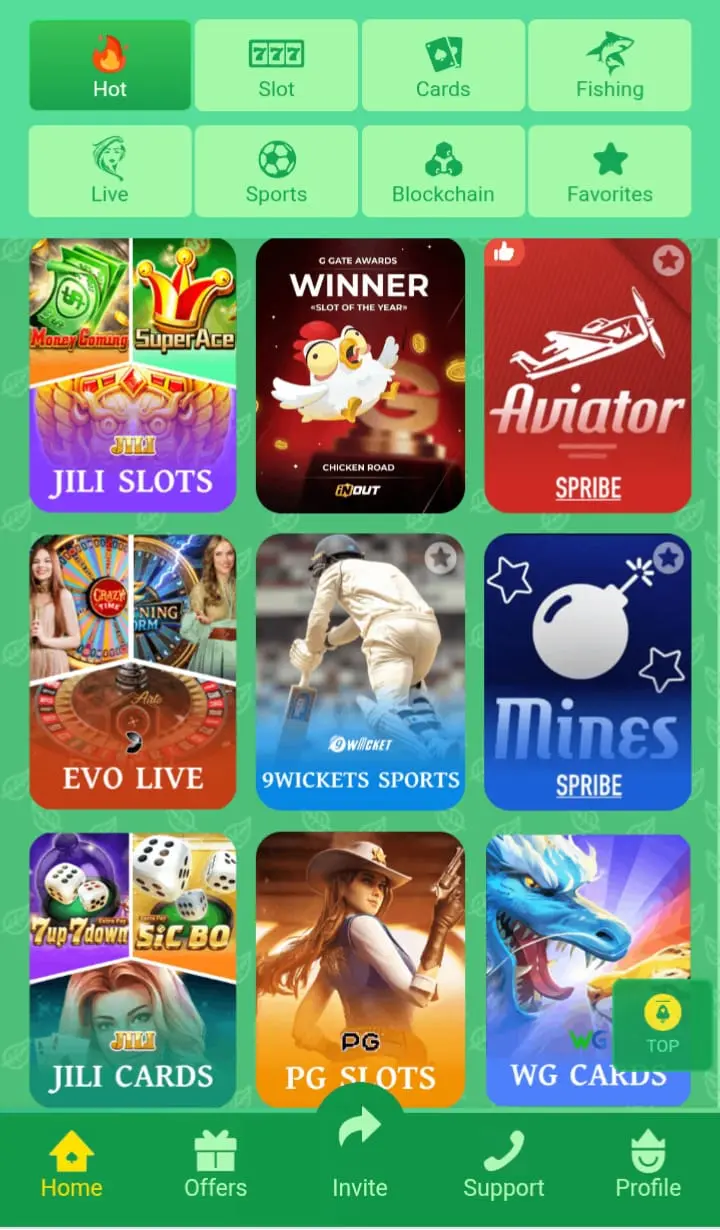Open the Aviator game by Spribe
Image resolution: width=720 pixels, height=1230 pixels.
587,390
